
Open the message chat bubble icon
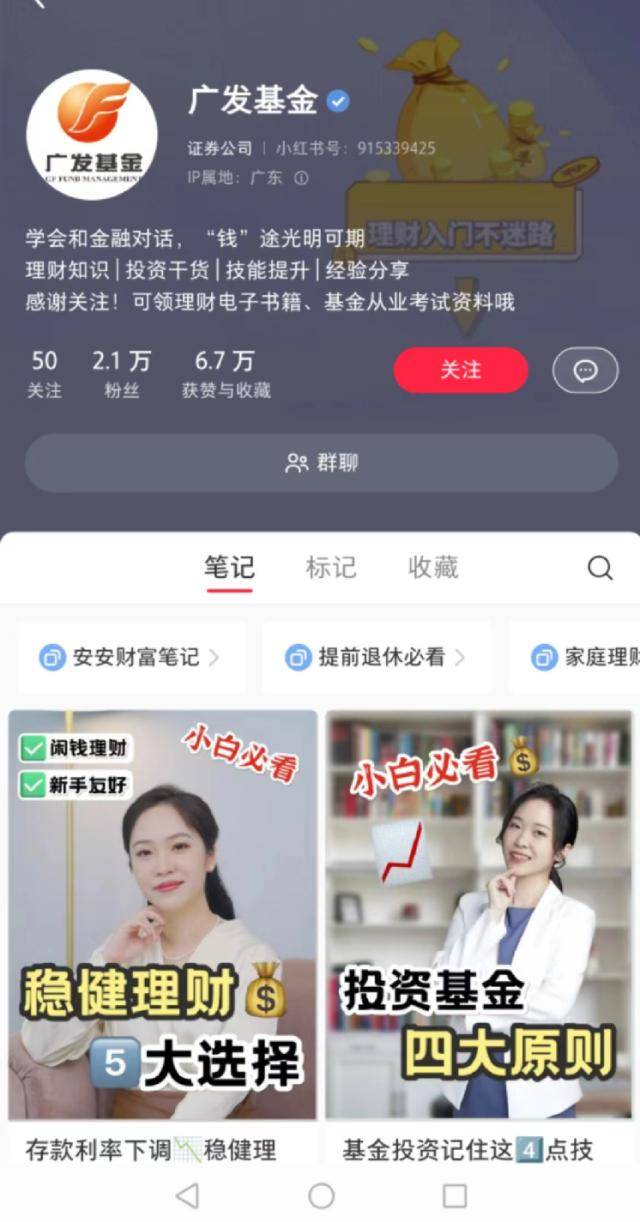(585, 370)
